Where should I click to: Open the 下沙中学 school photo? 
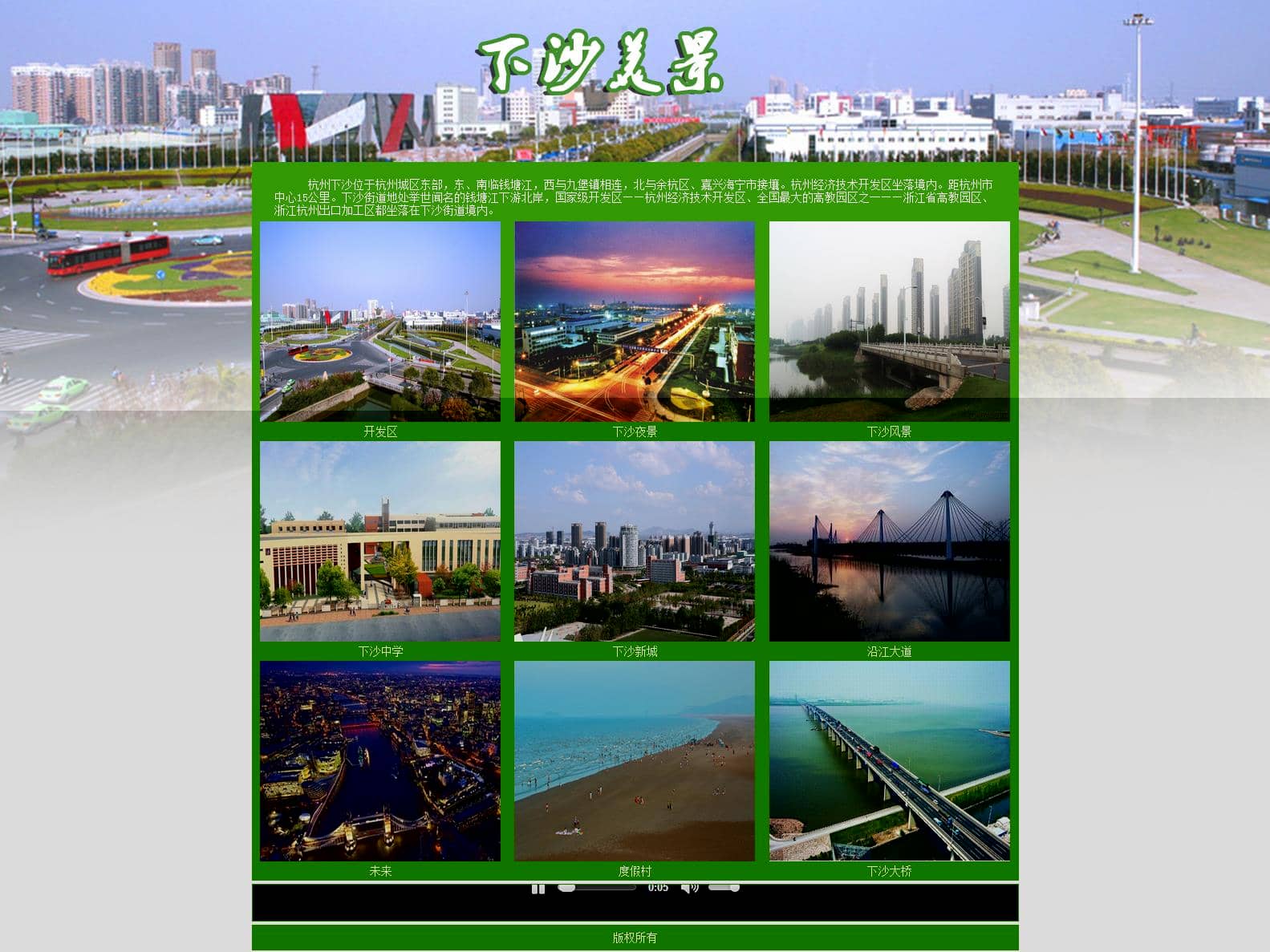point(380,541)
